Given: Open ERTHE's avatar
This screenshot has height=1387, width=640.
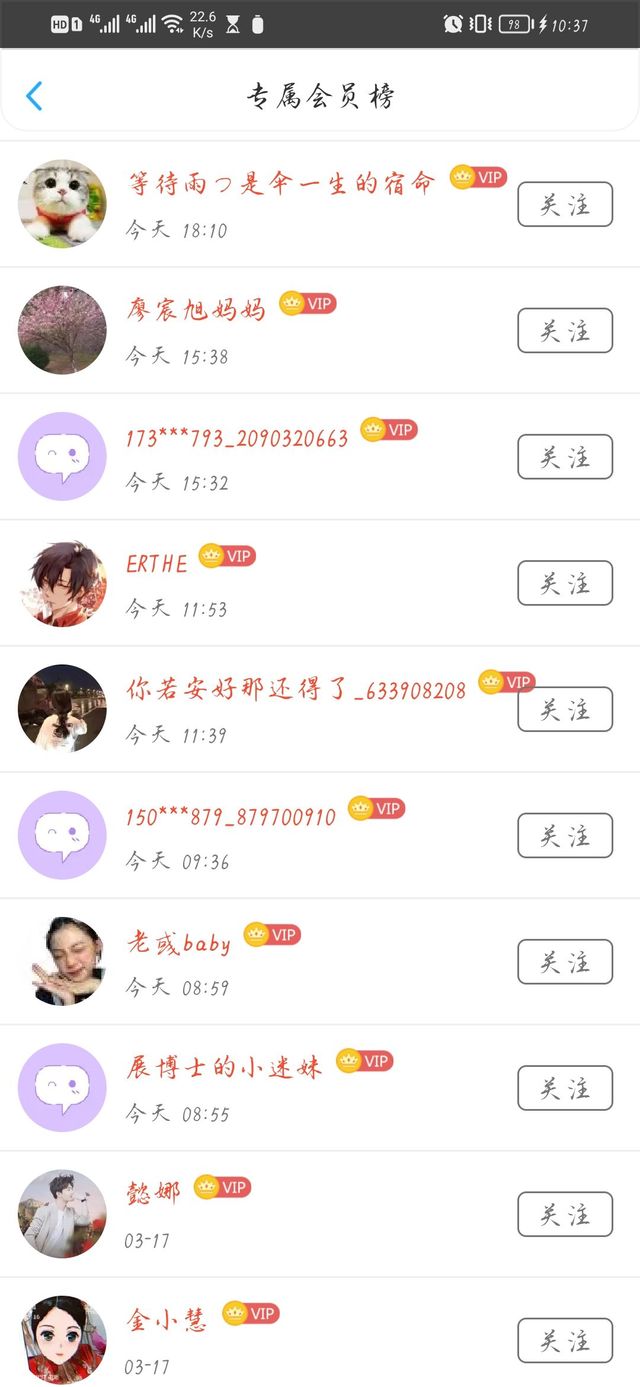Looking at the screenshot, I should pos(62,583).
